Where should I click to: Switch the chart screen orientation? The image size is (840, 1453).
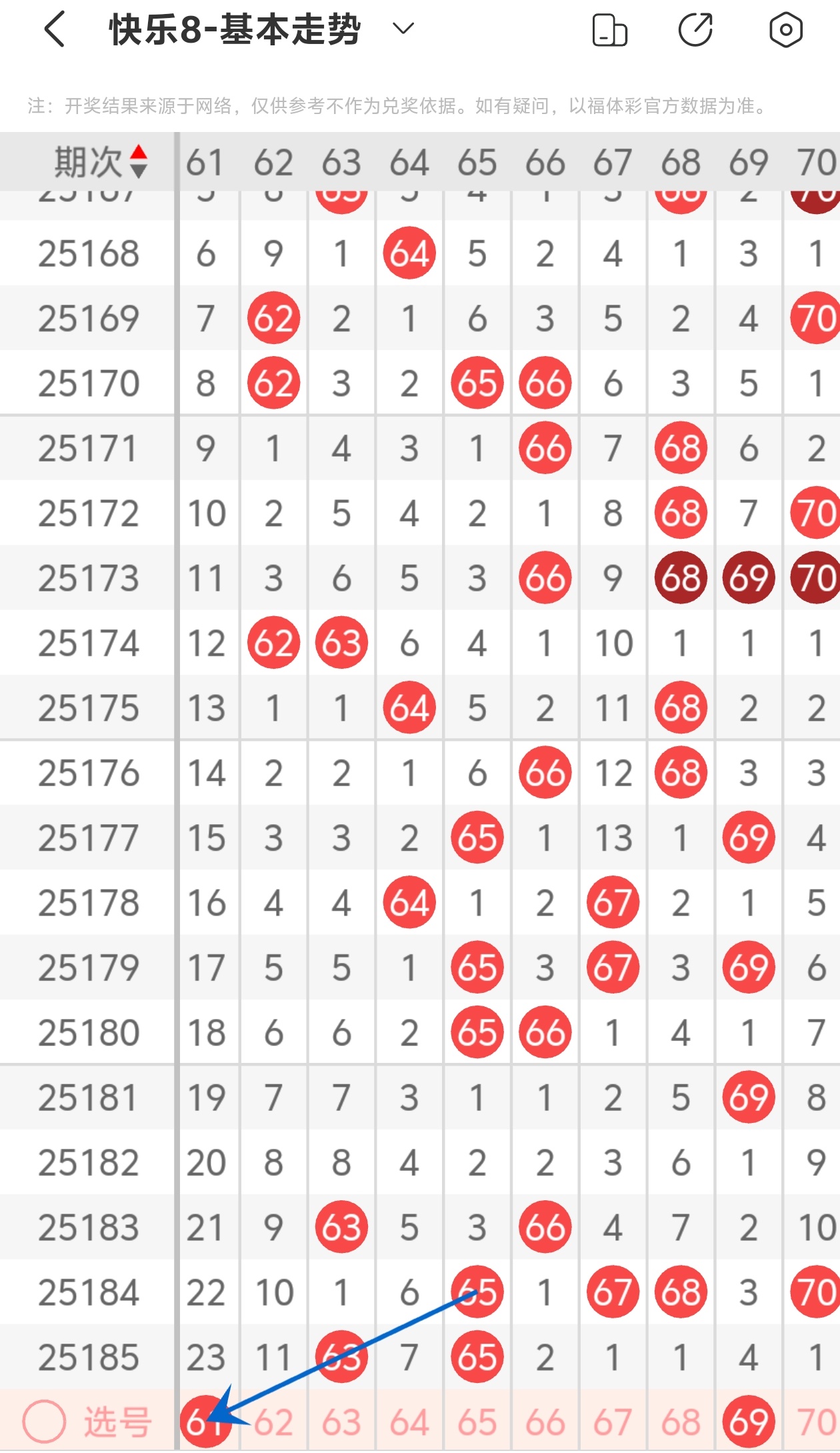point(609,30)
